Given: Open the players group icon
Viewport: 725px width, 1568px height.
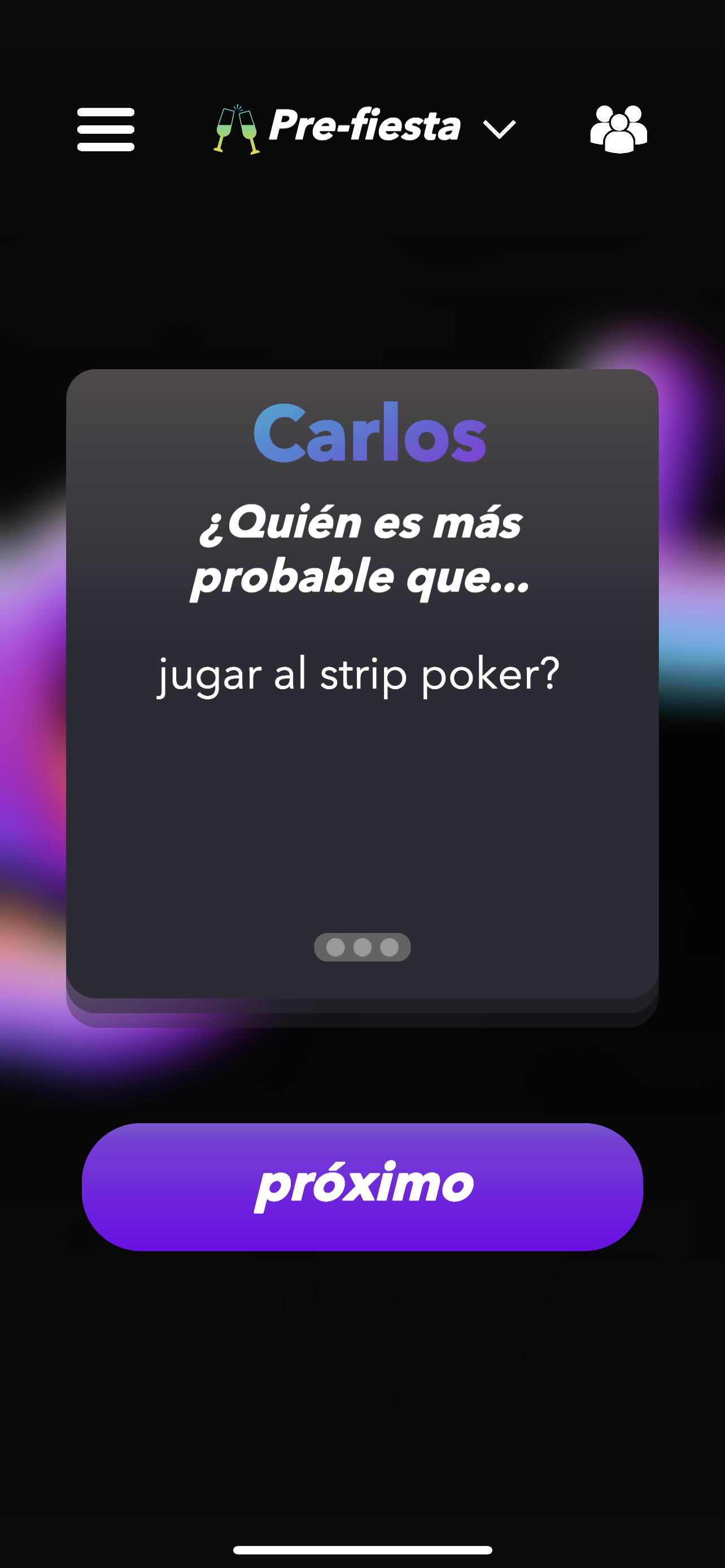Looking at the screenshot, I should [x=618, y=129].
